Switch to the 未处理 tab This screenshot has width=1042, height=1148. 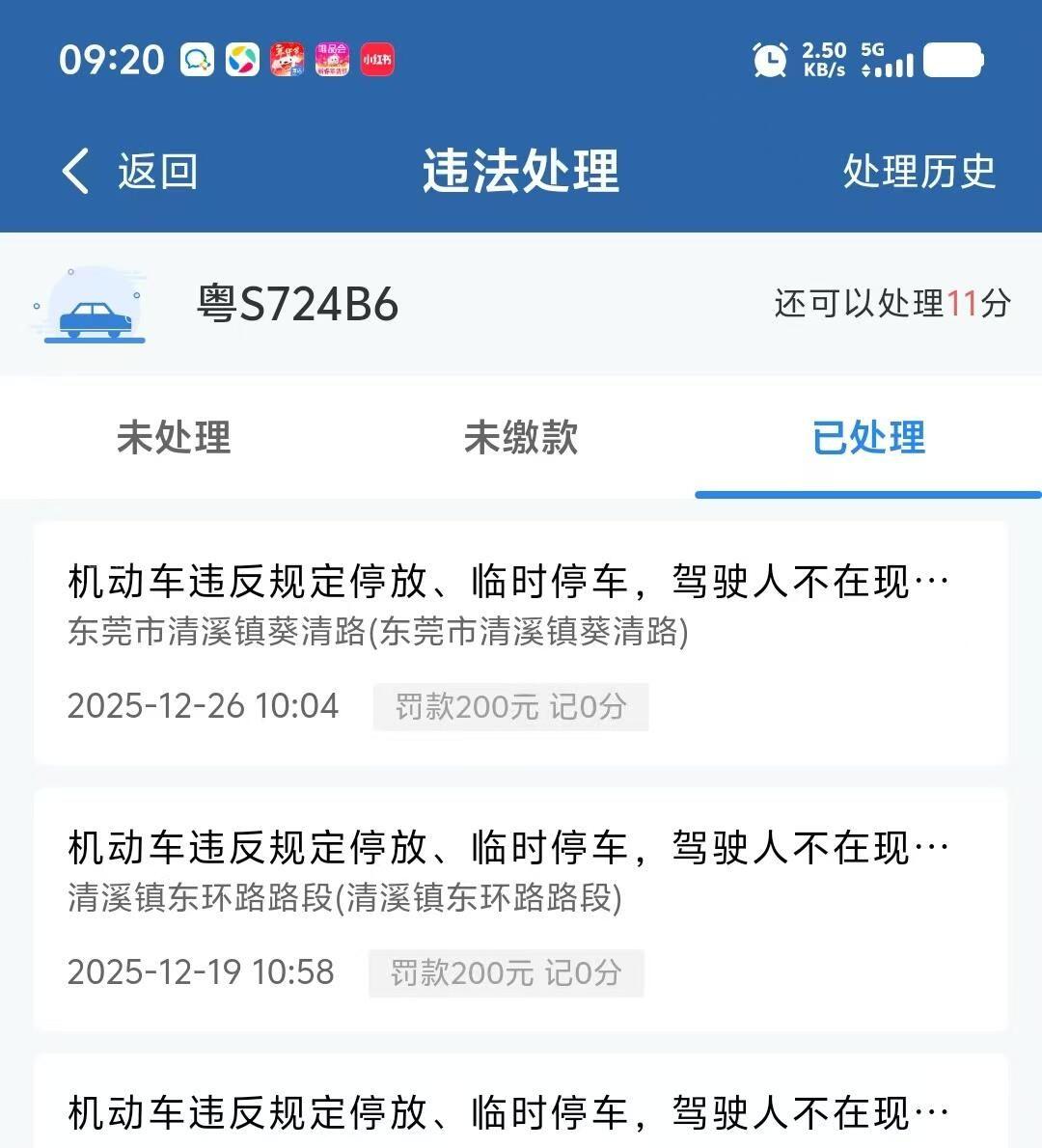[174, 438]
